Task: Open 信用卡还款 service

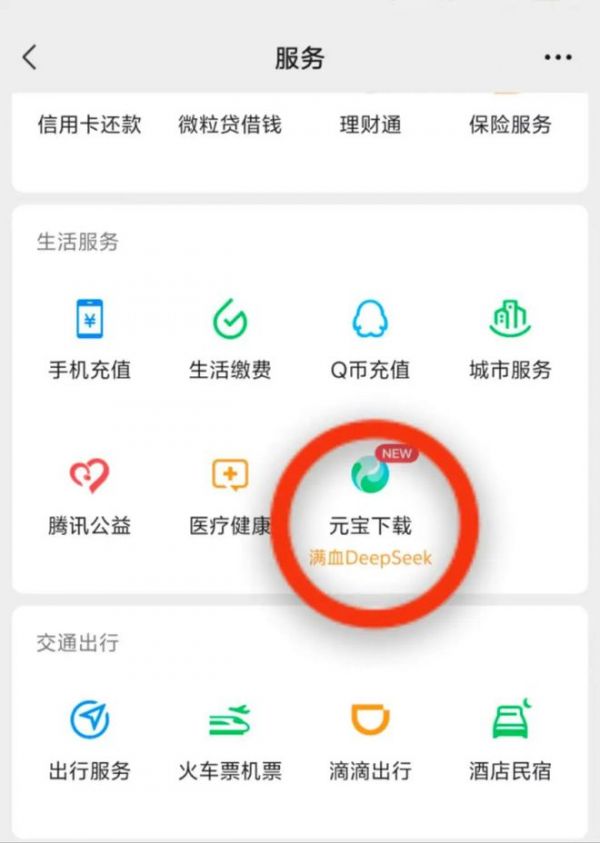Action: point(89,125)
